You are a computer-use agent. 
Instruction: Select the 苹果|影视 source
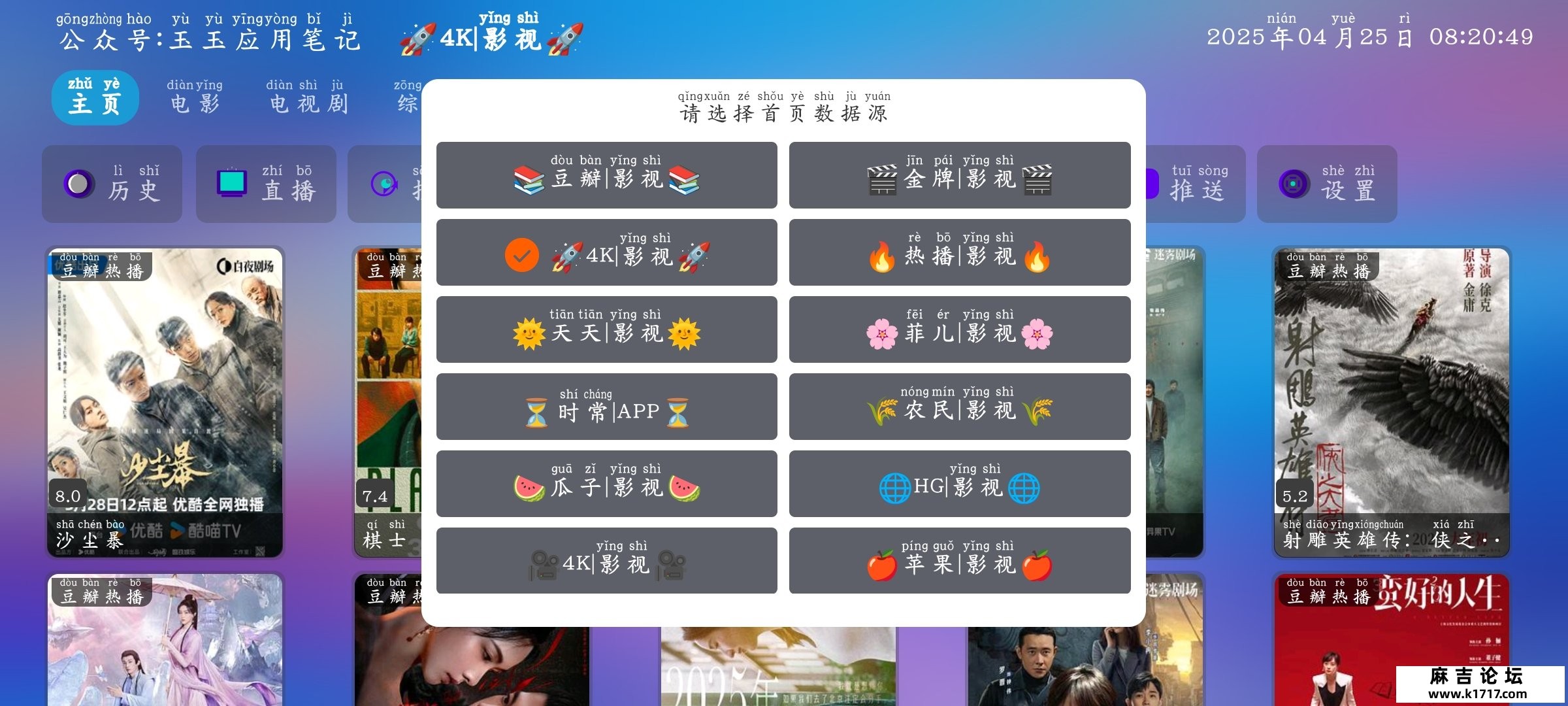[959, 561]
